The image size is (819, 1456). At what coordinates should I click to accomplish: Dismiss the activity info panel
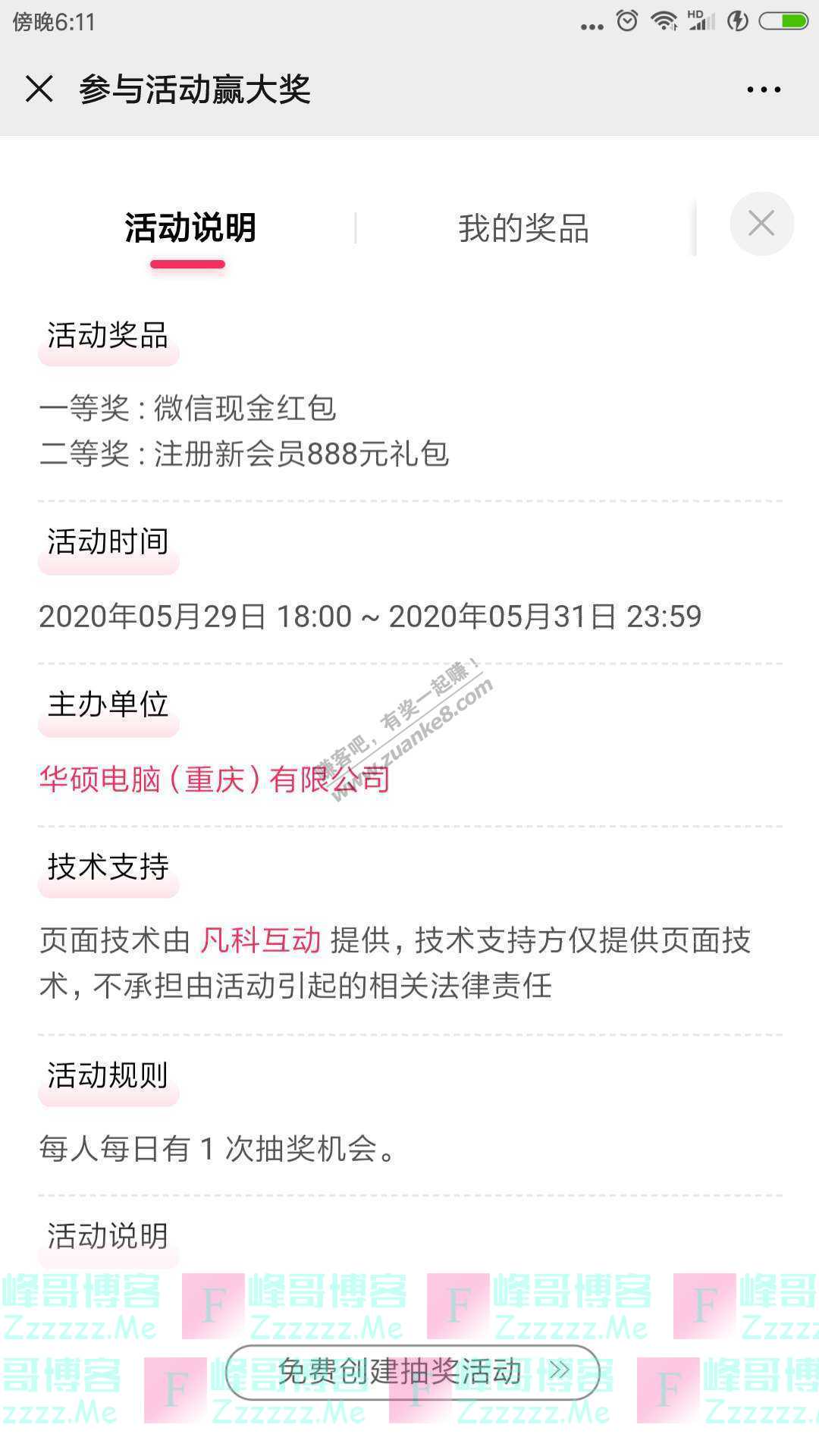[x=761, y=224]
